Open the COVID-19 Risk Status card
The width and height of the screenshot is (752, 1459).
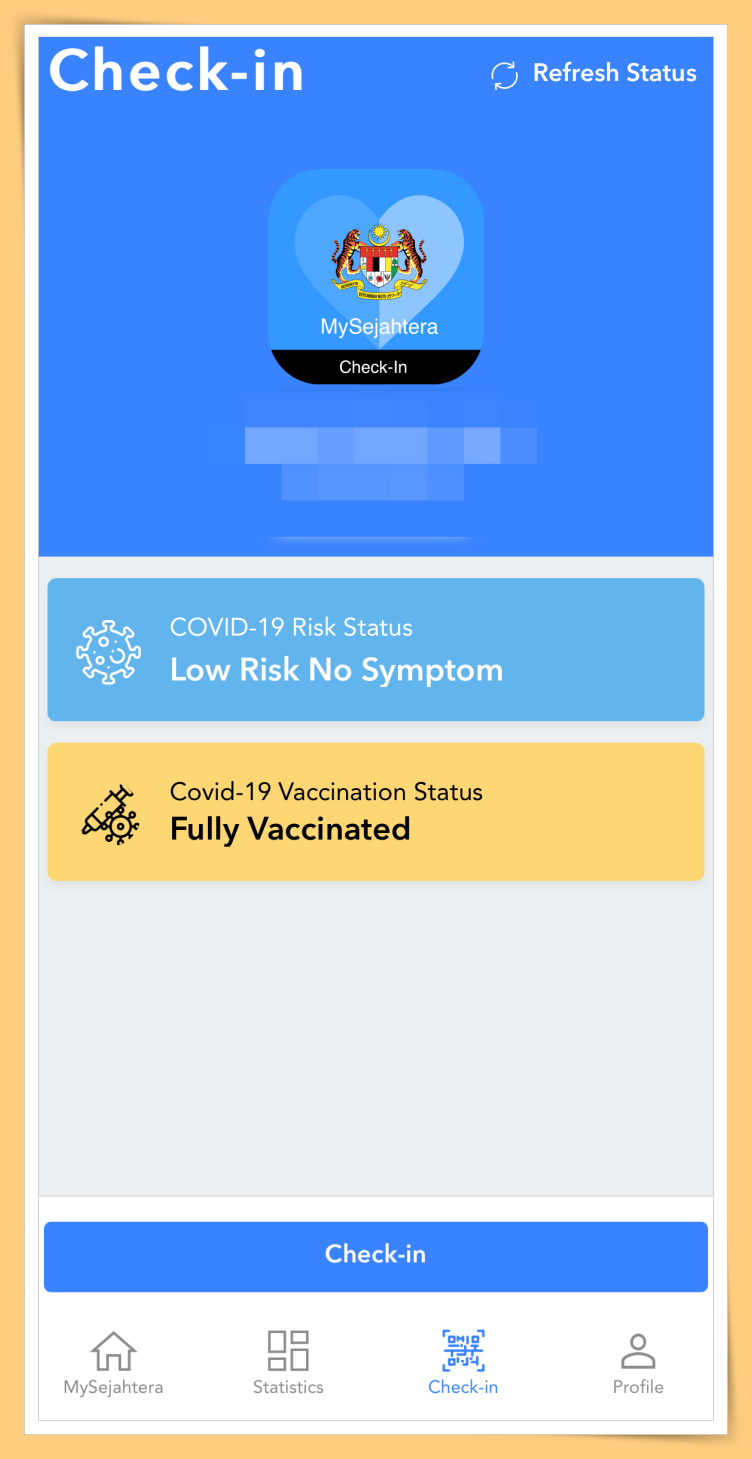click(x=376, y=650)
